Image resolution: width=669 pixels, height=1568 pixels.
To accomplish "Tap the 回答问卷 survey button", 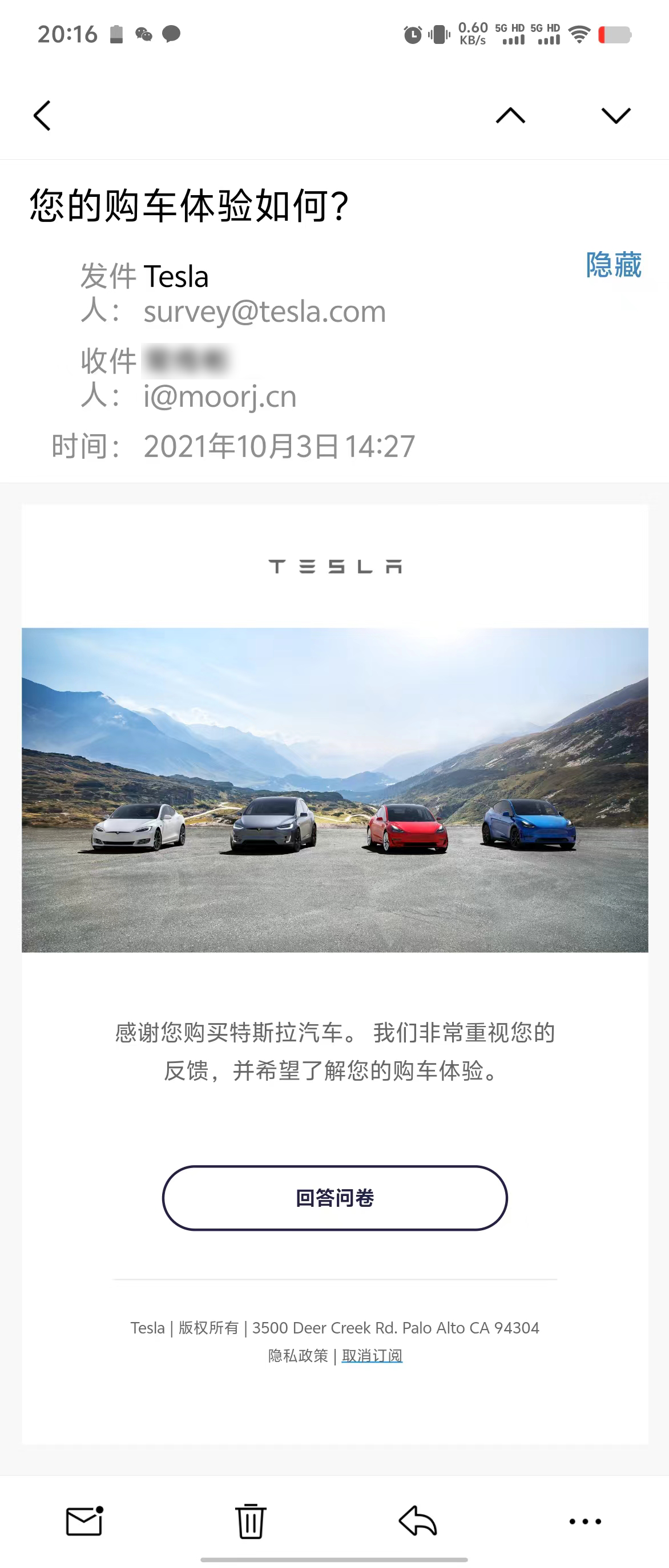I will [x=335, y=1198].
